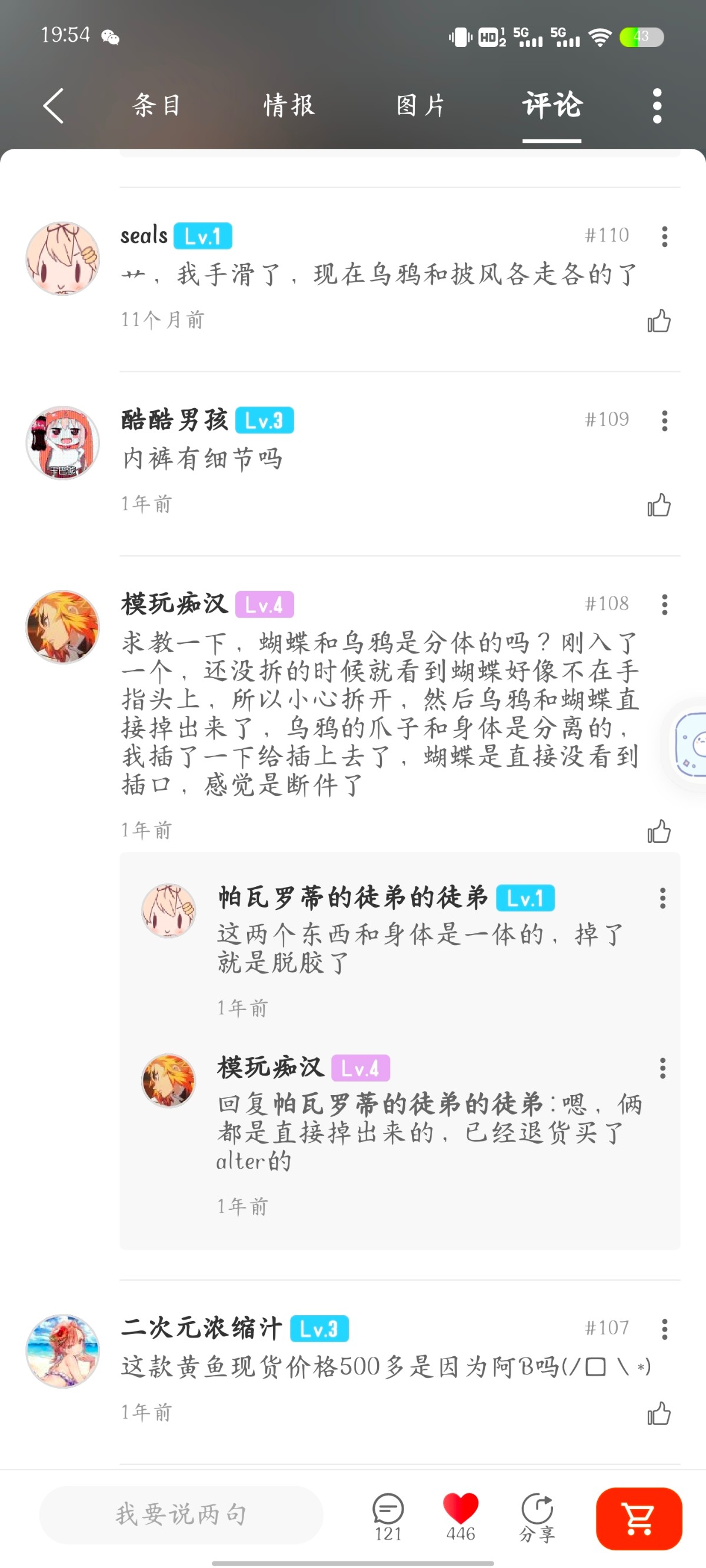
Task: Like 模玩痴汉's comment #108
Action: click(x=658, y=832)
